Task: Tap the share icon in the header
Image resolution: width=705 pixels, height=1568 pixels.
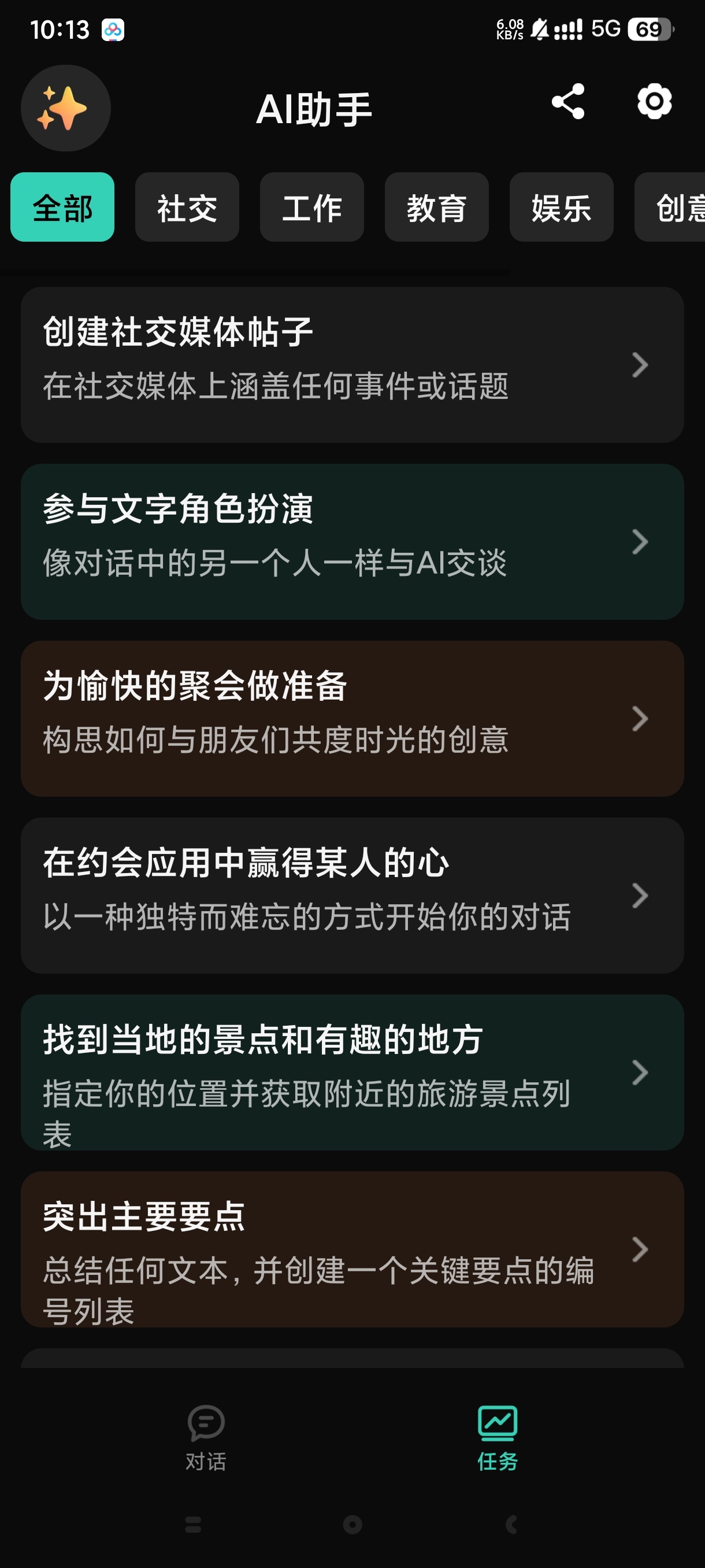Action: (567, 102)
